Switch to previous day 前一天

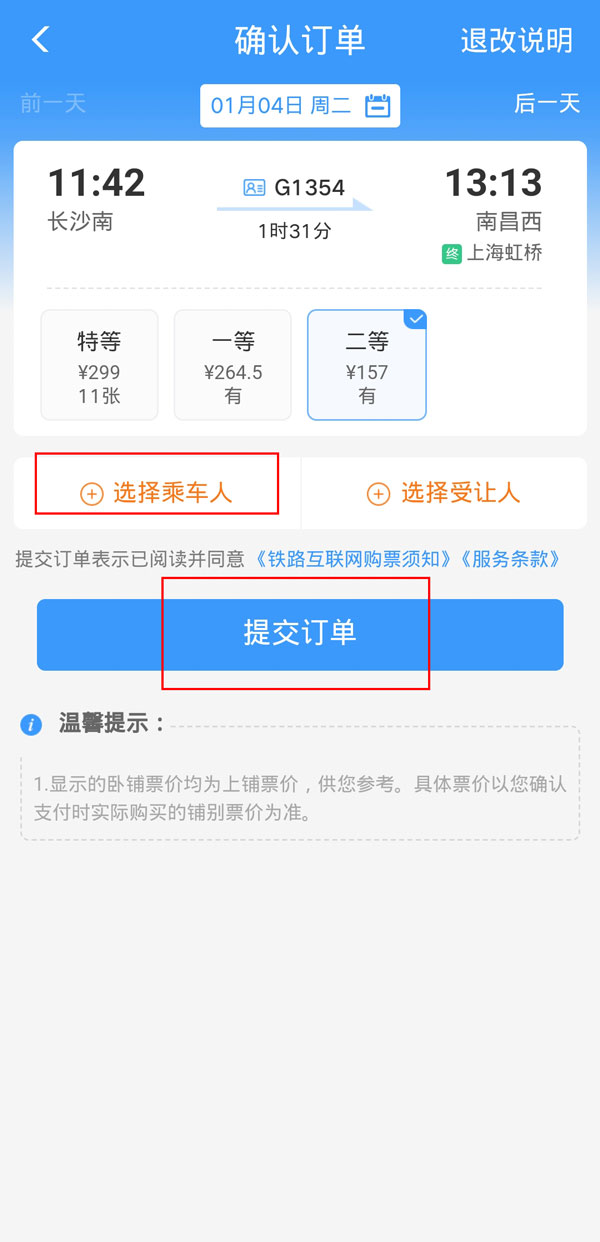coord(53,104)
